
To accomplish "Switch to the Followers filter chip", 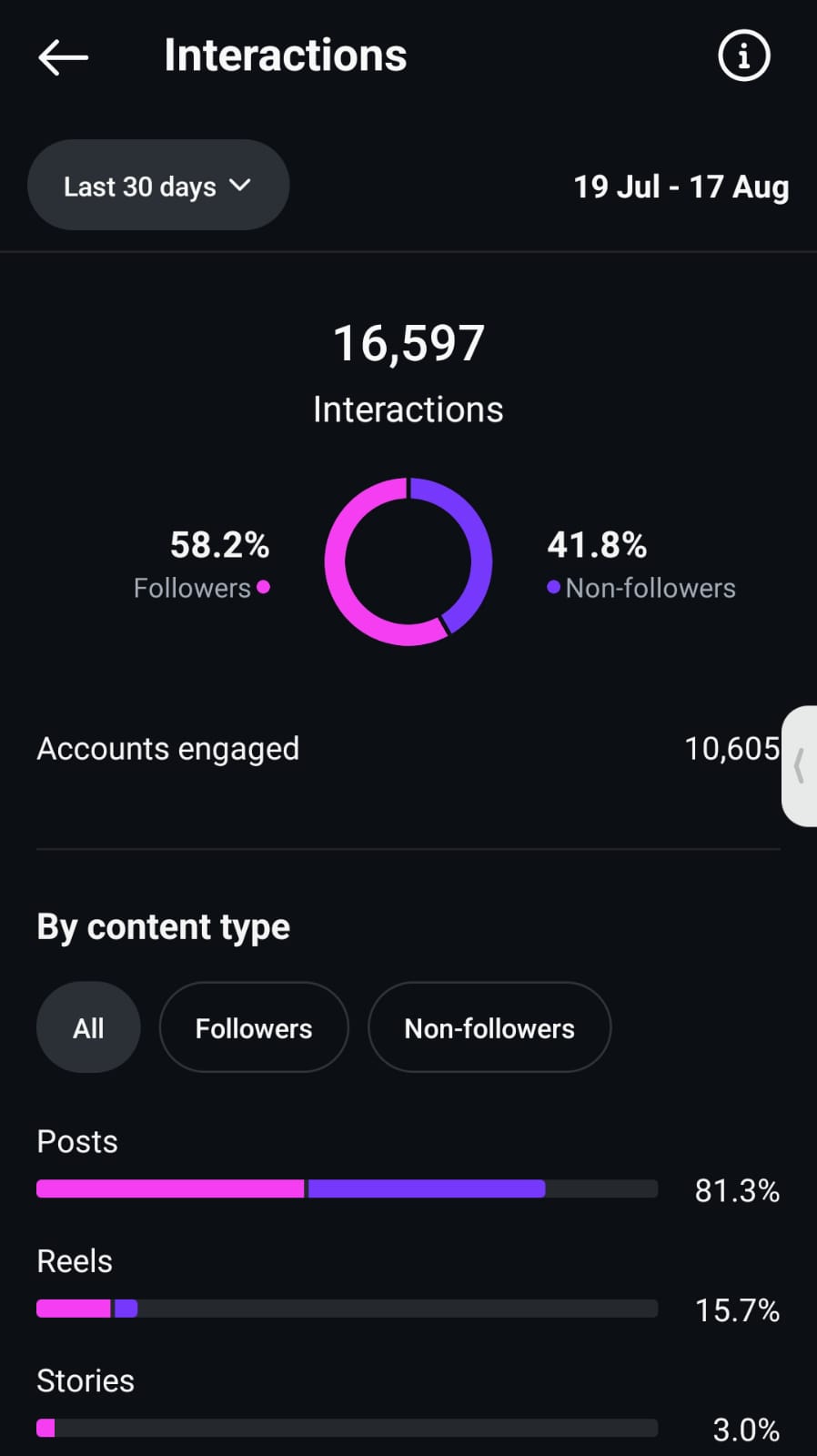I will 253,1027.
